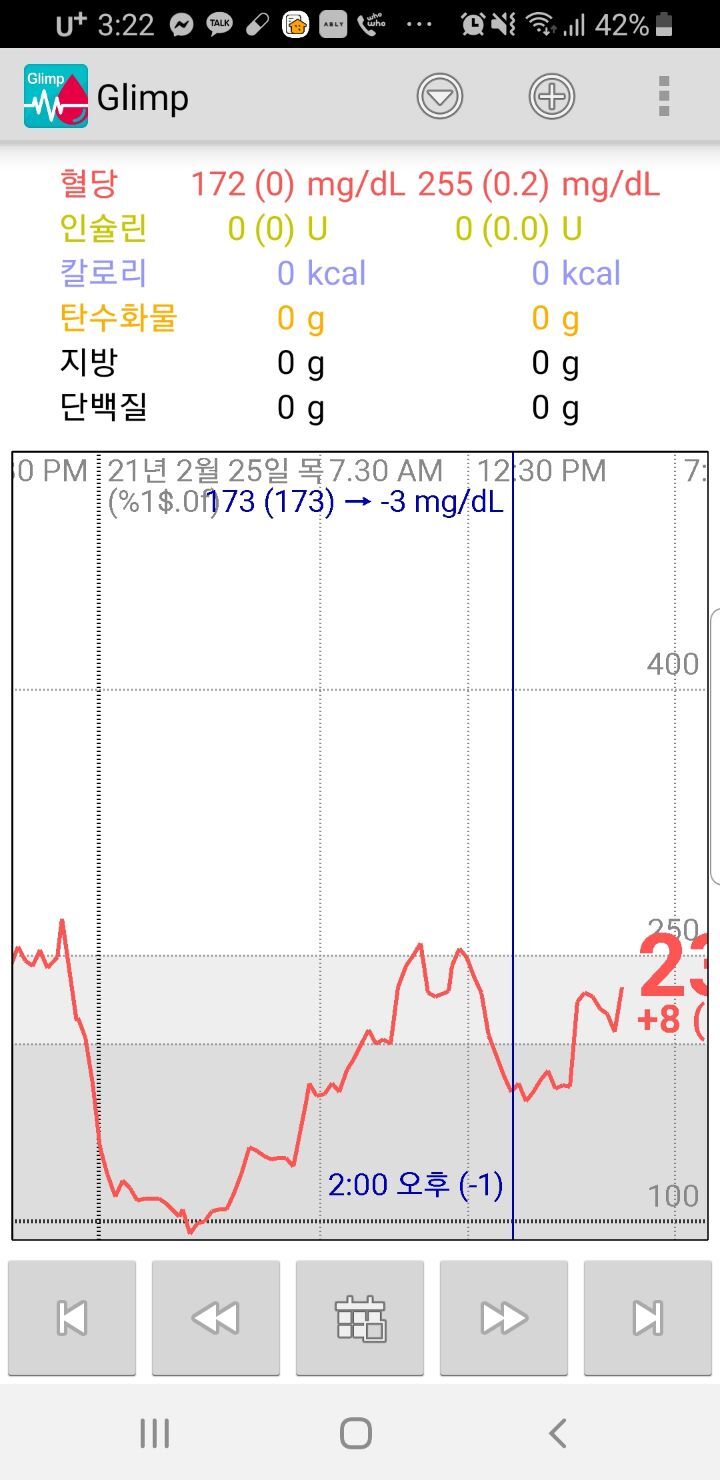Open the overflow menu
This screenshot has width=720, height=1480.
click(x=663, y=97)
